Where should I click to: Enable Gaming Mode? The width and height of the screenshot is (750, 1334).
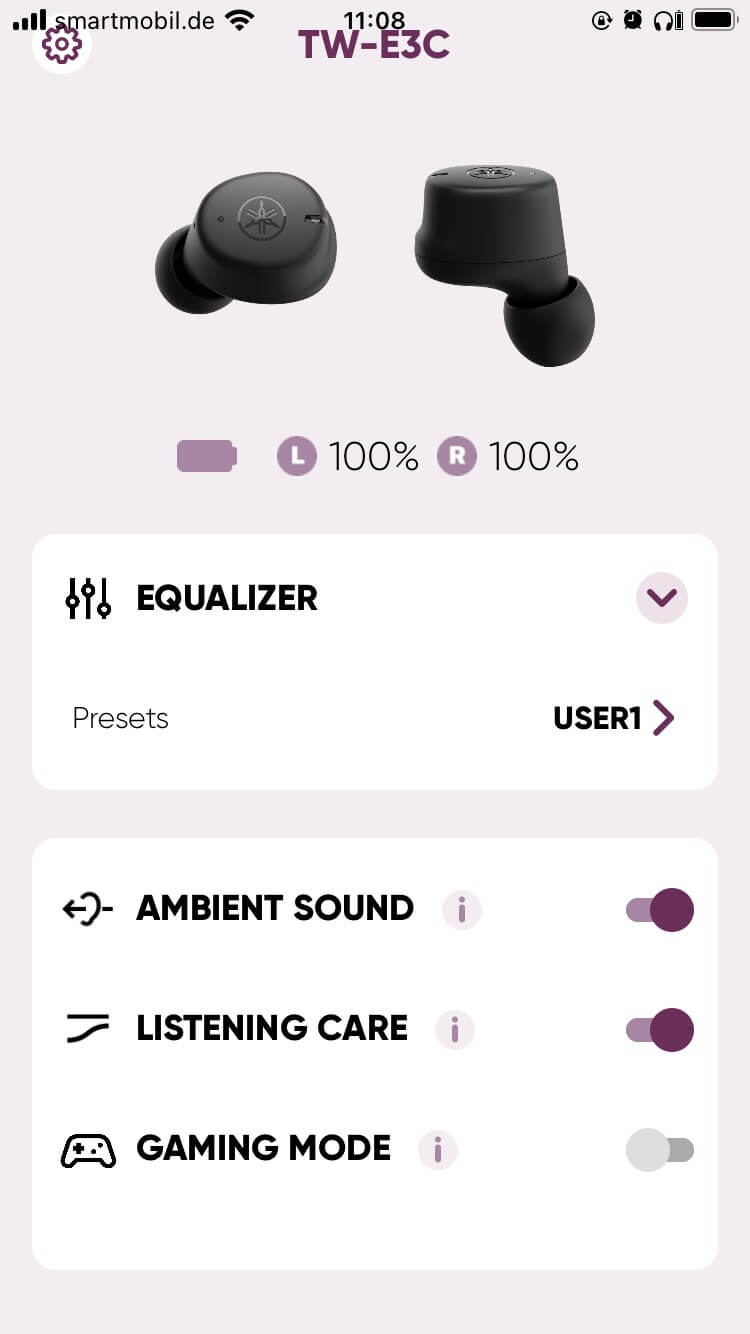click(660, 1150)
